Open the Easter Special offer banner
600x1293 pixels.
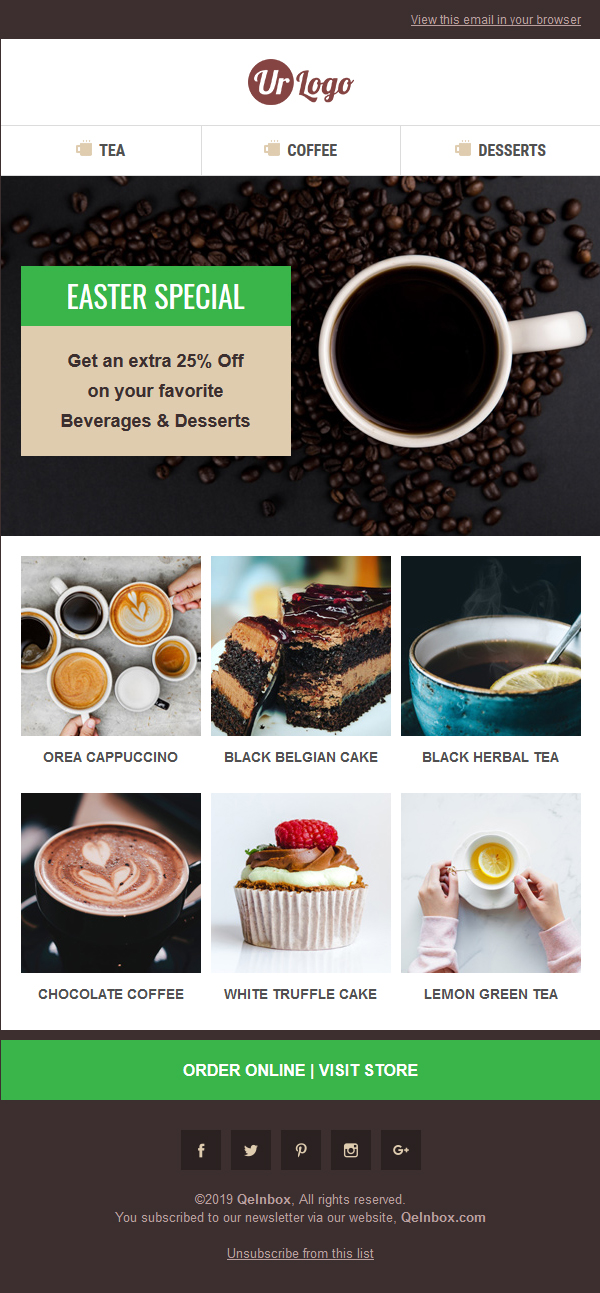(x=156, y=360)
